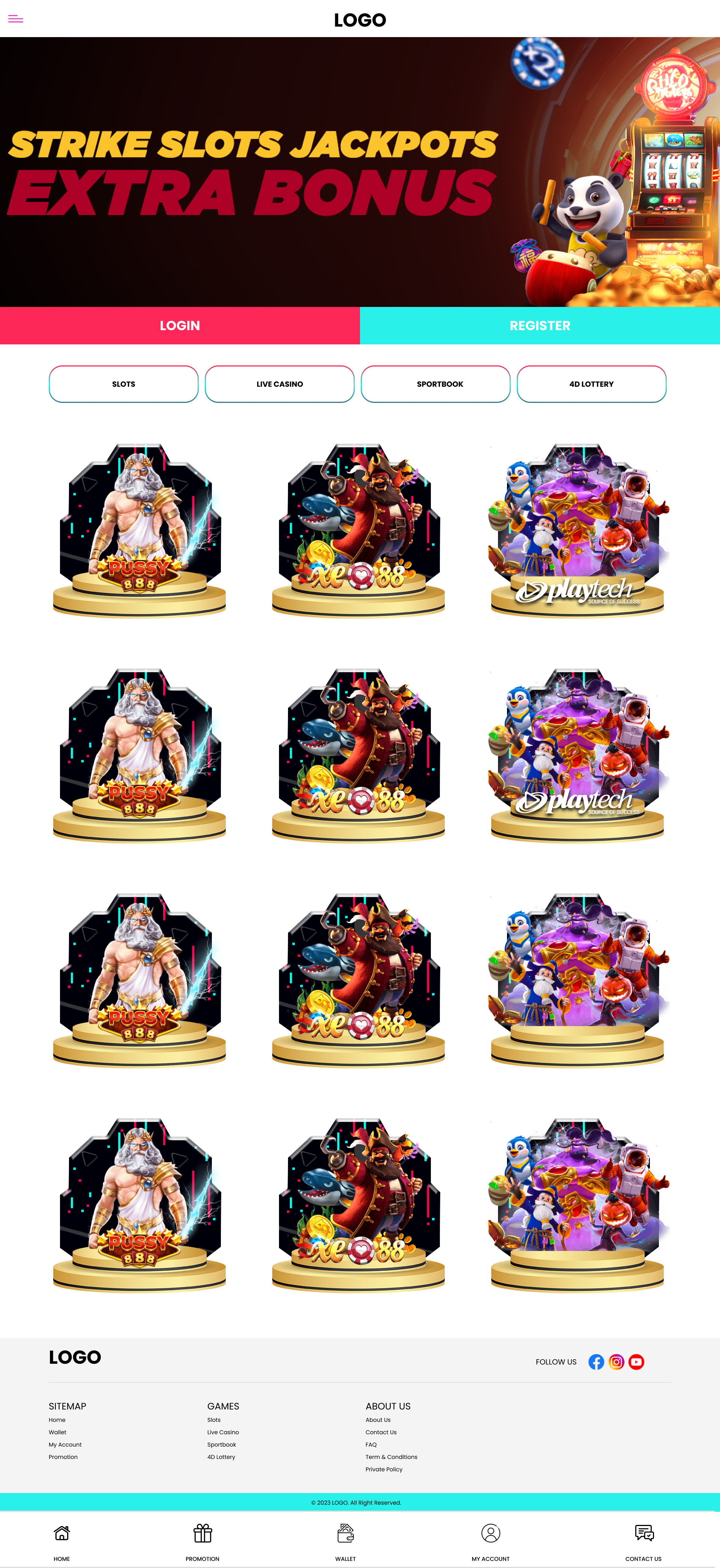Screen dimensions: 720x1568
Task: Go to HOME in bottom navigation
Action: (x=61, y=1540)
